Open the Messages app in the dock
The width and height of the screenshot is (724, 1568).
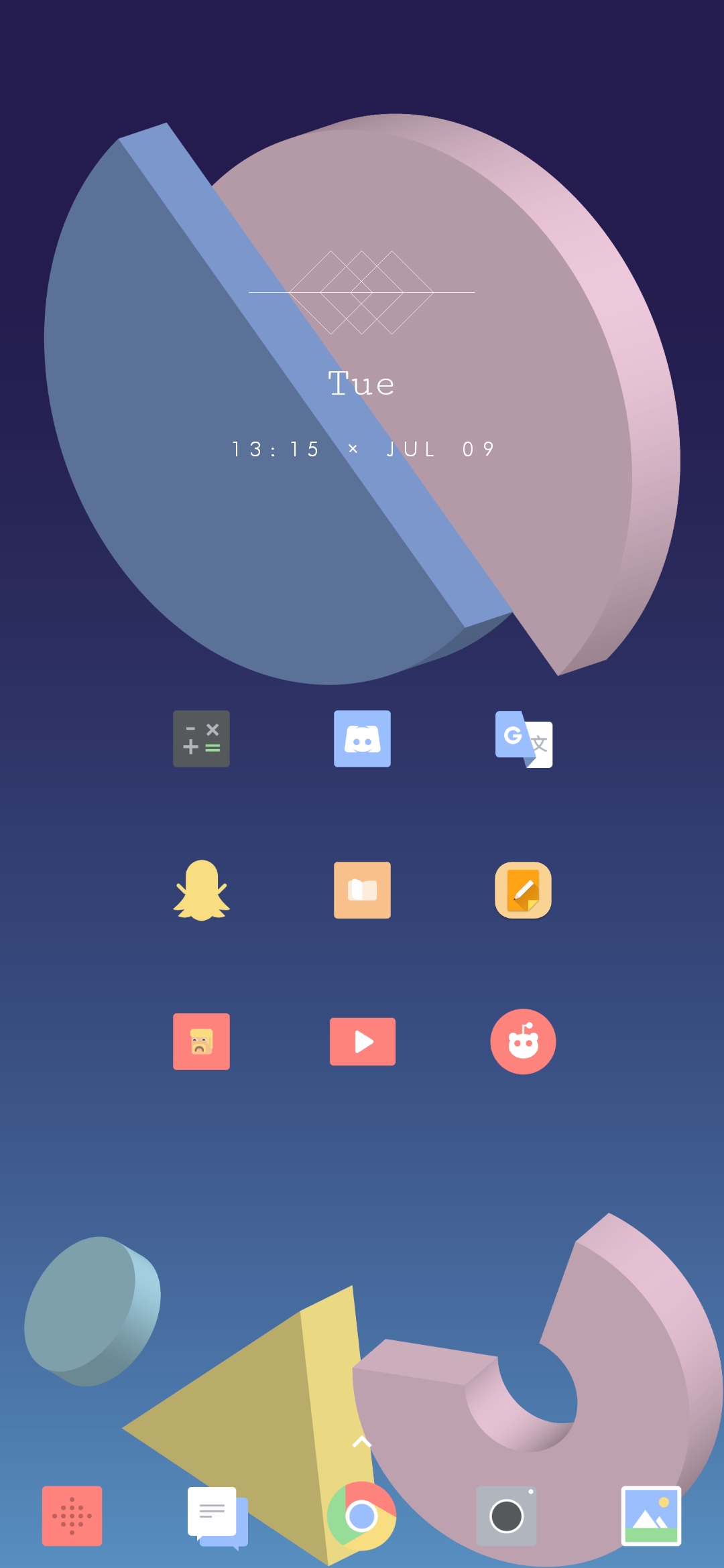pyautogui.click(x=217, y=1514)
